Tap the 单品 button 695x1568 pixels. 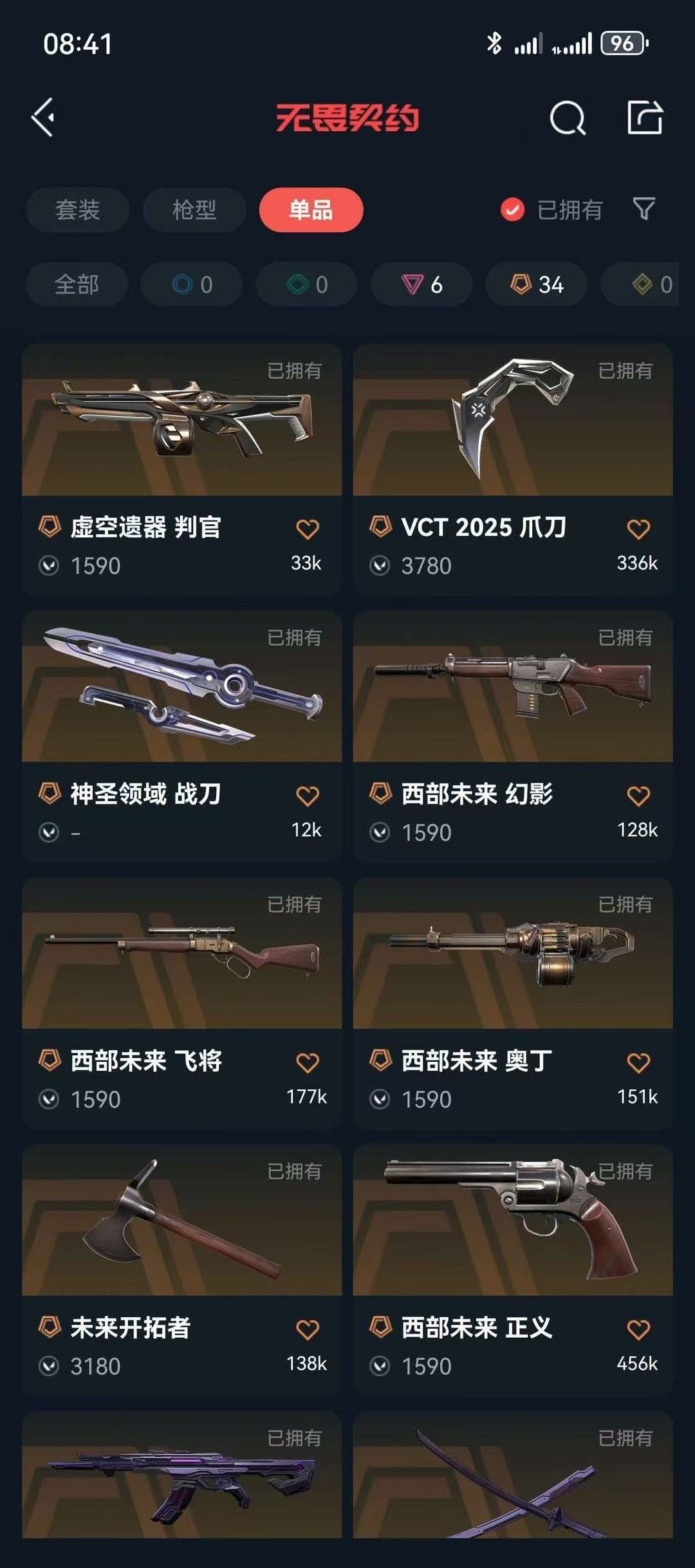310,210
